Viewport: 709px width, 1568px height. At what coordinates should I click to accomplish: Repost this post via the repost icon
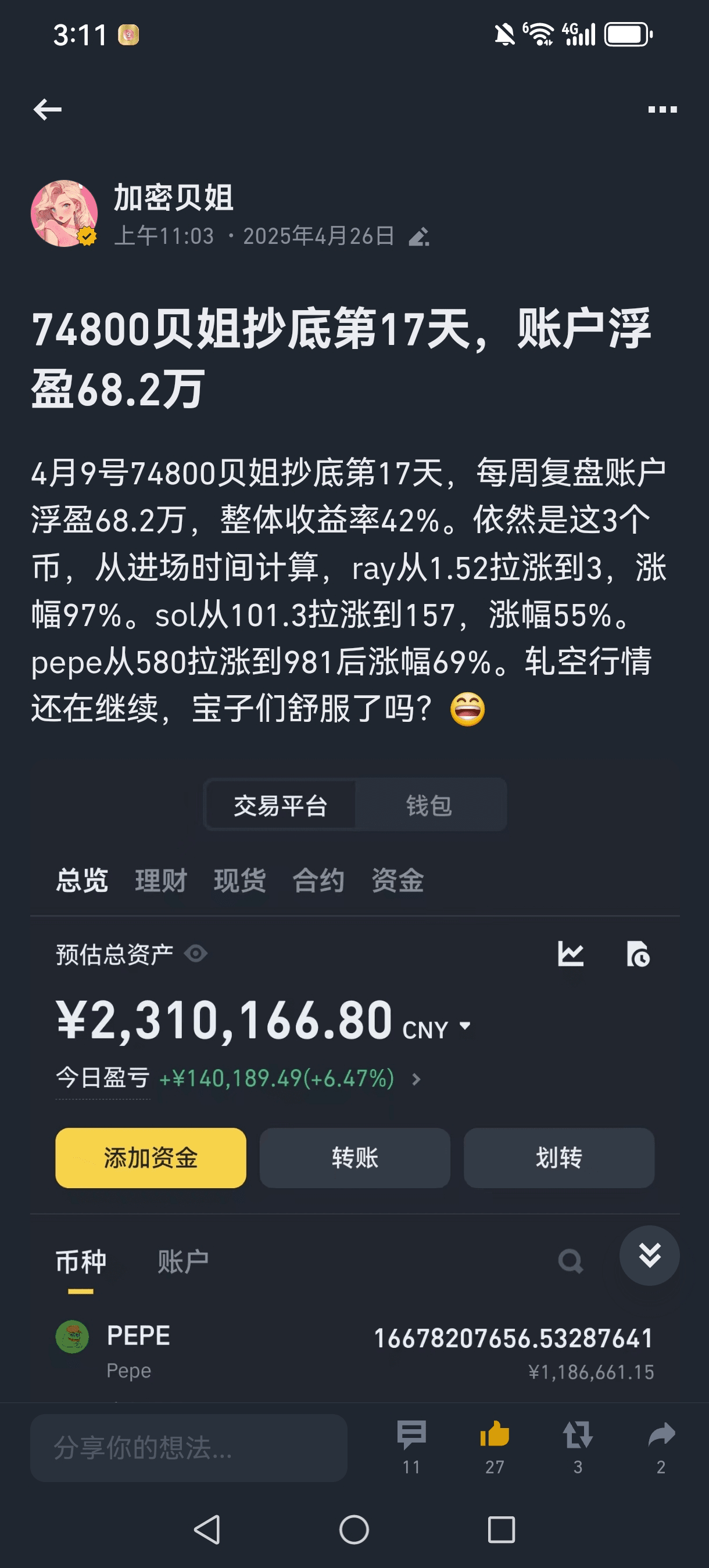(578, 1445)
